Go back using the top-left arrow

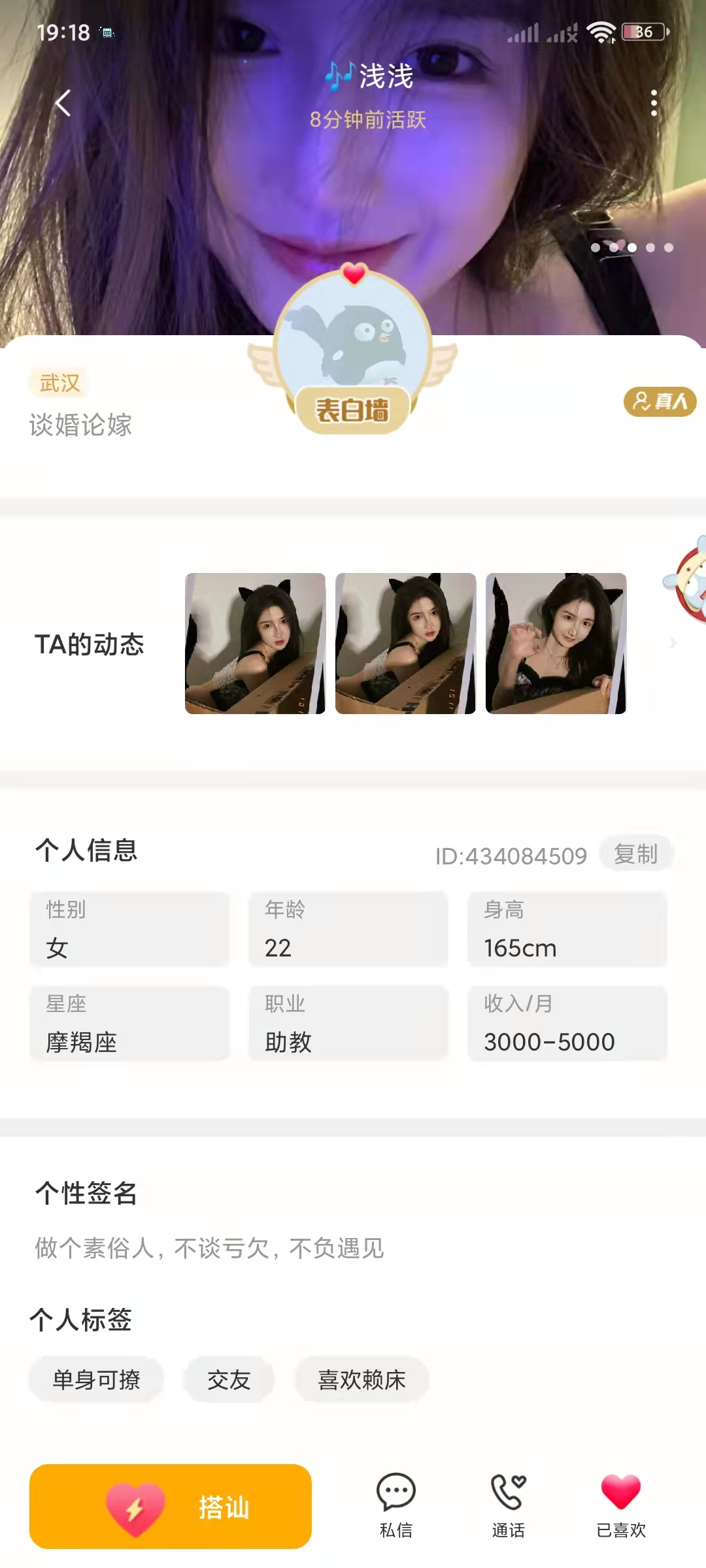point(63,103)
